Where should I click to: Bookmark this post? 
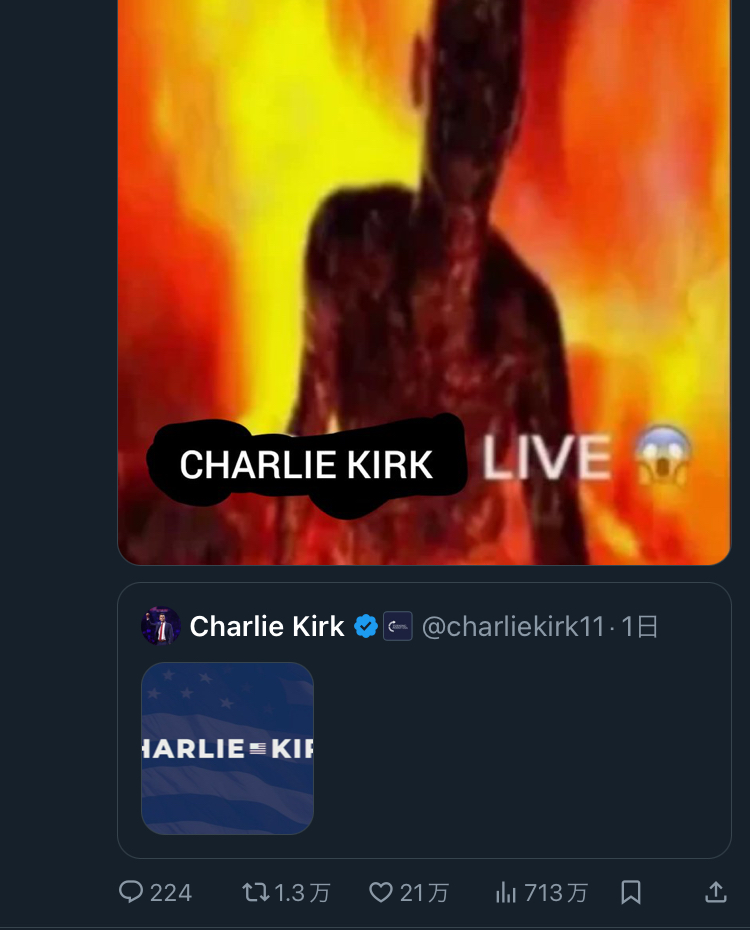631,892
